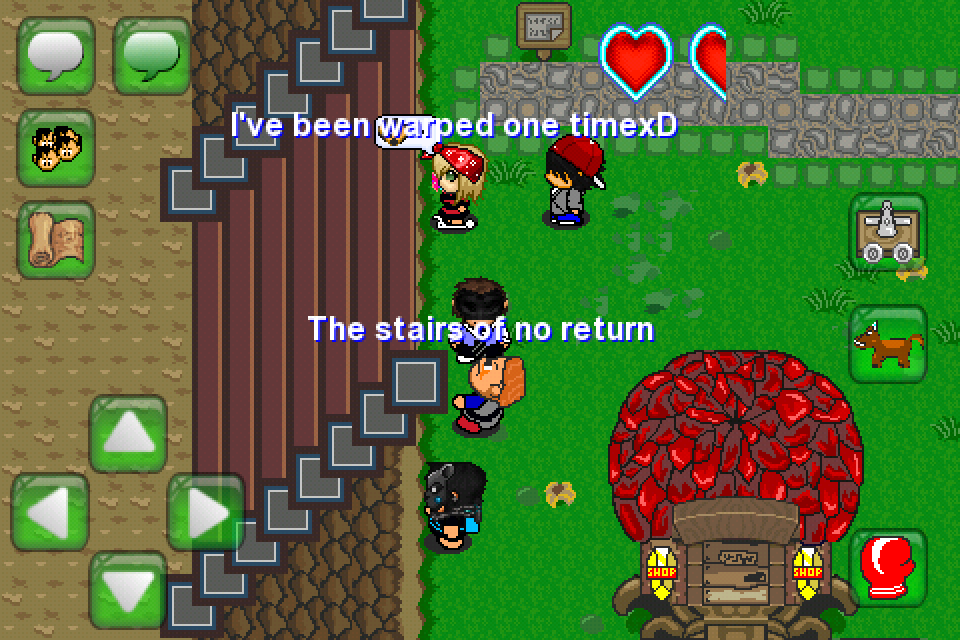Viewport: 960px width, 640px height.
Task: Move up with the up arrow
Action: click(128, 434)
